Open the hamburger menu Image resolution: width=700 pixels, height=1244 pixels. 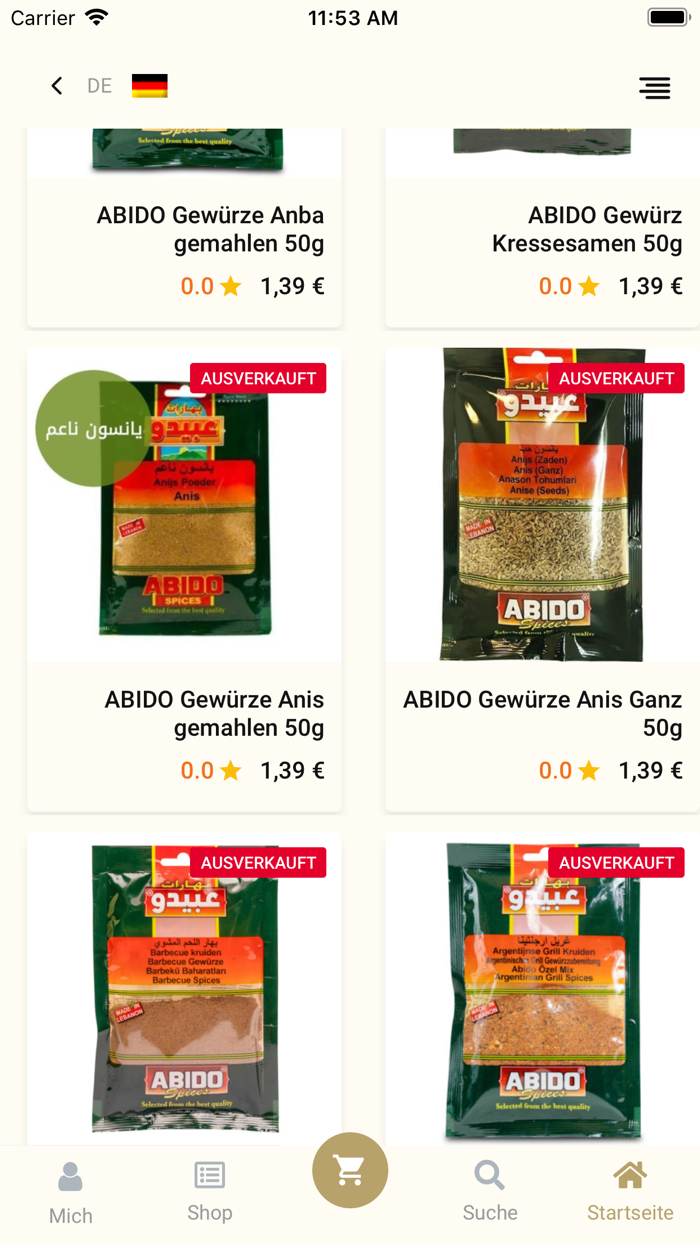click(x=655, y=88)
